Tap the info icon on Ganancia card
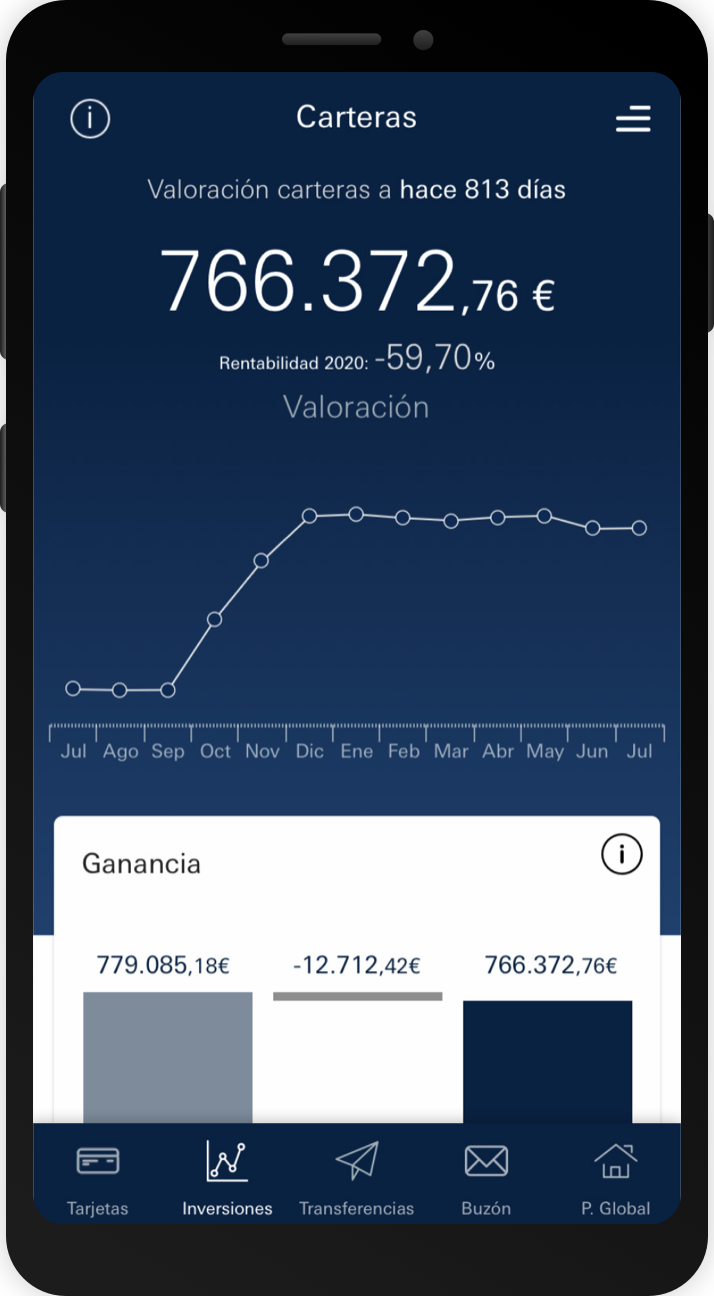The width and height of the screenshot is (714, 1296). coord(622,854)
